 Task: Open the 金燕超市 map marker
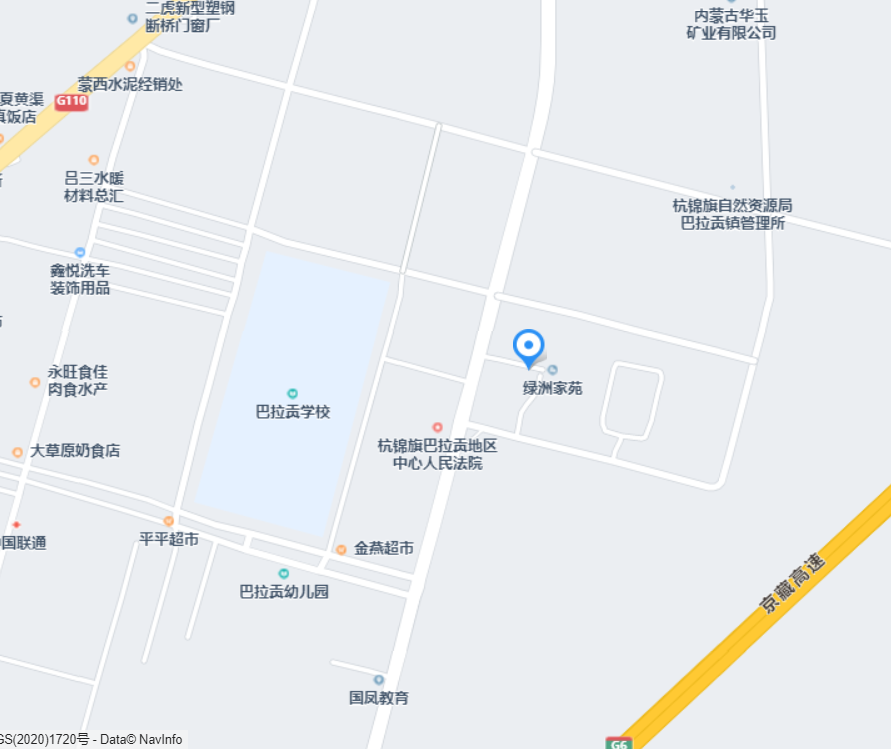(x=341, y=549)
